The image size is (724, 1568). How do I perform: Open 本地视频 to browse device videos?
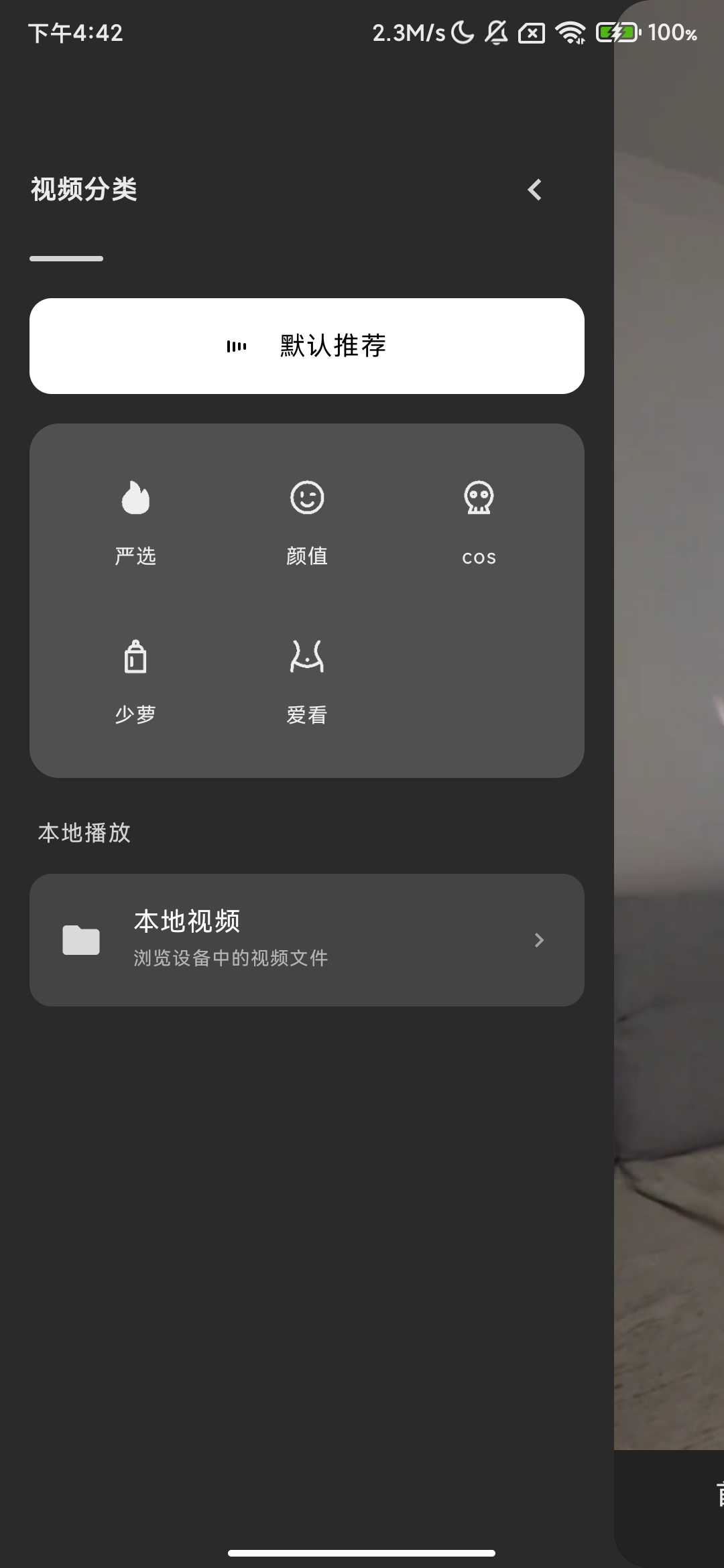point(307,939)
